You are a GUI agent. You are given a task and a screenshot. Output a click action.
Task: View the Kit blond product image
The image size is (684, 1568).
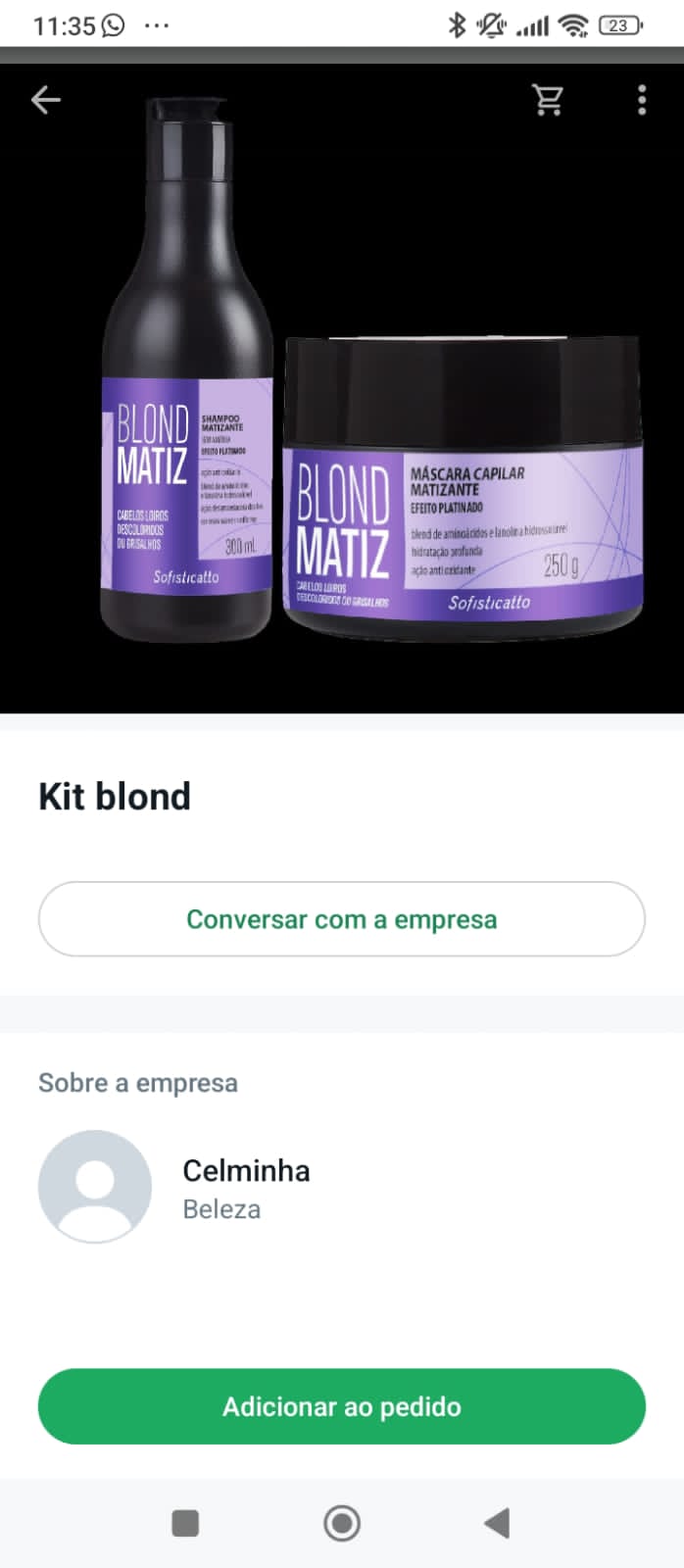click(342, 389)
